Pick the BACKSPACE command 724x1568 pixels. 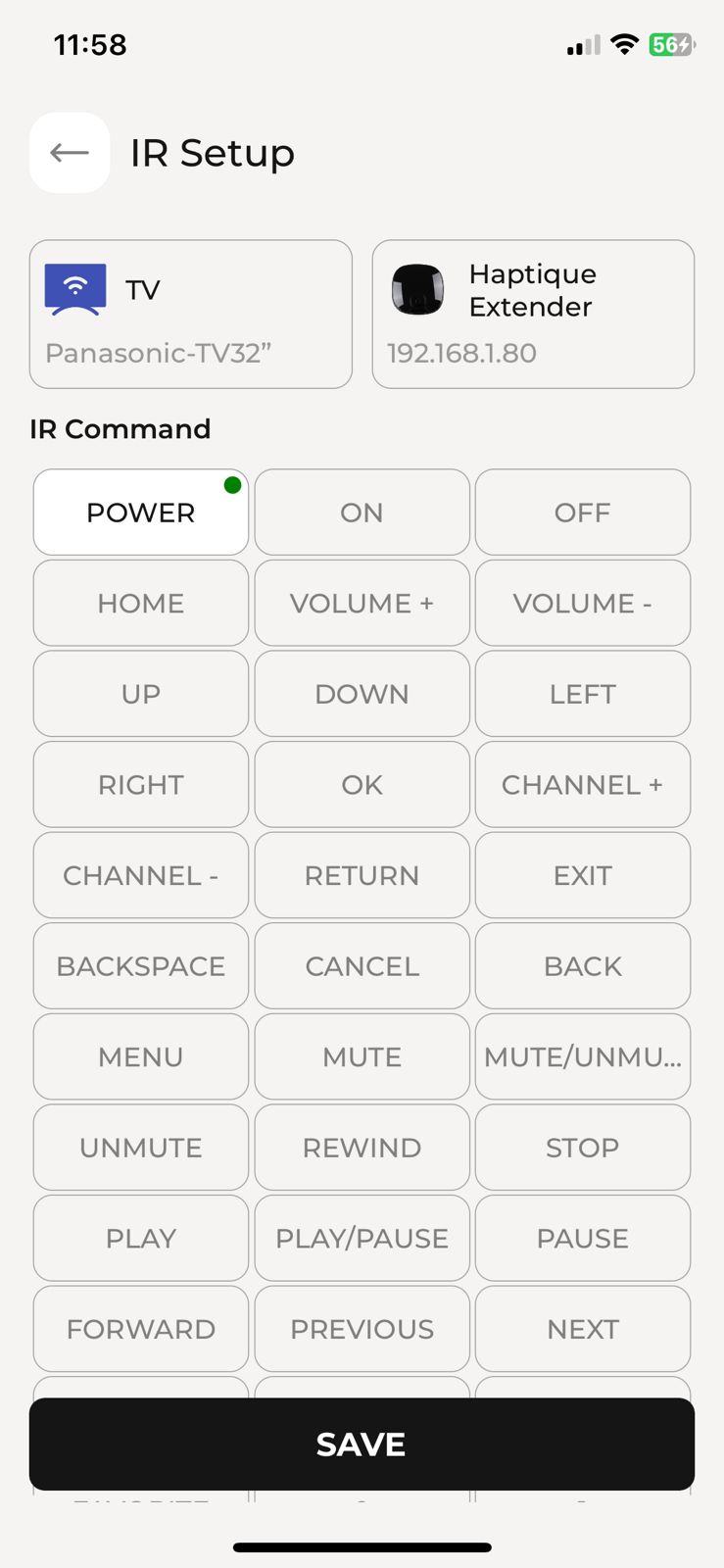pos(141,966)
